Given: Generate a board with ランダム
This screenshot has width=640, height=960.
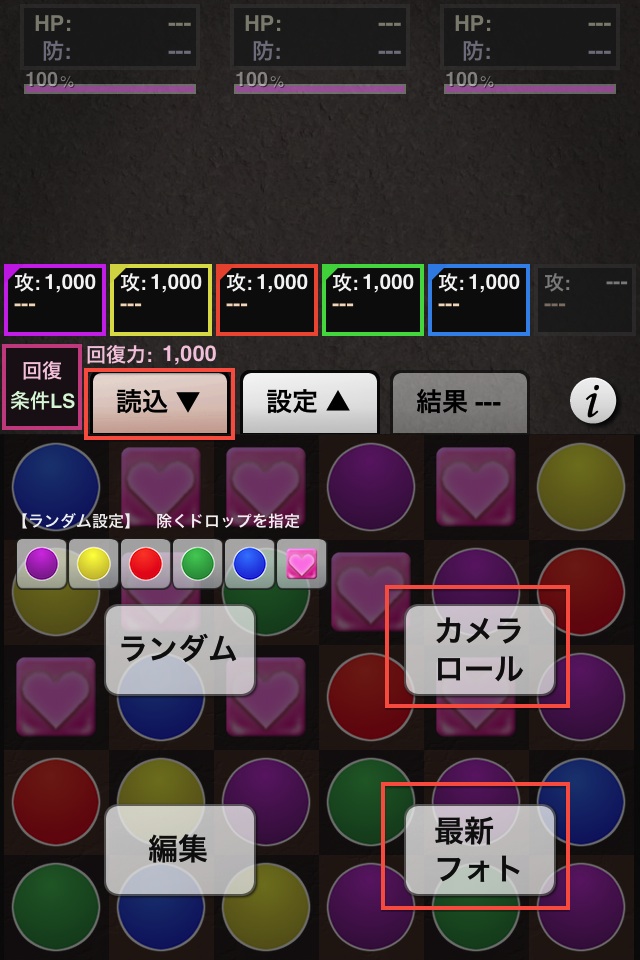Looking at the screenshot, I should (180, 649).
